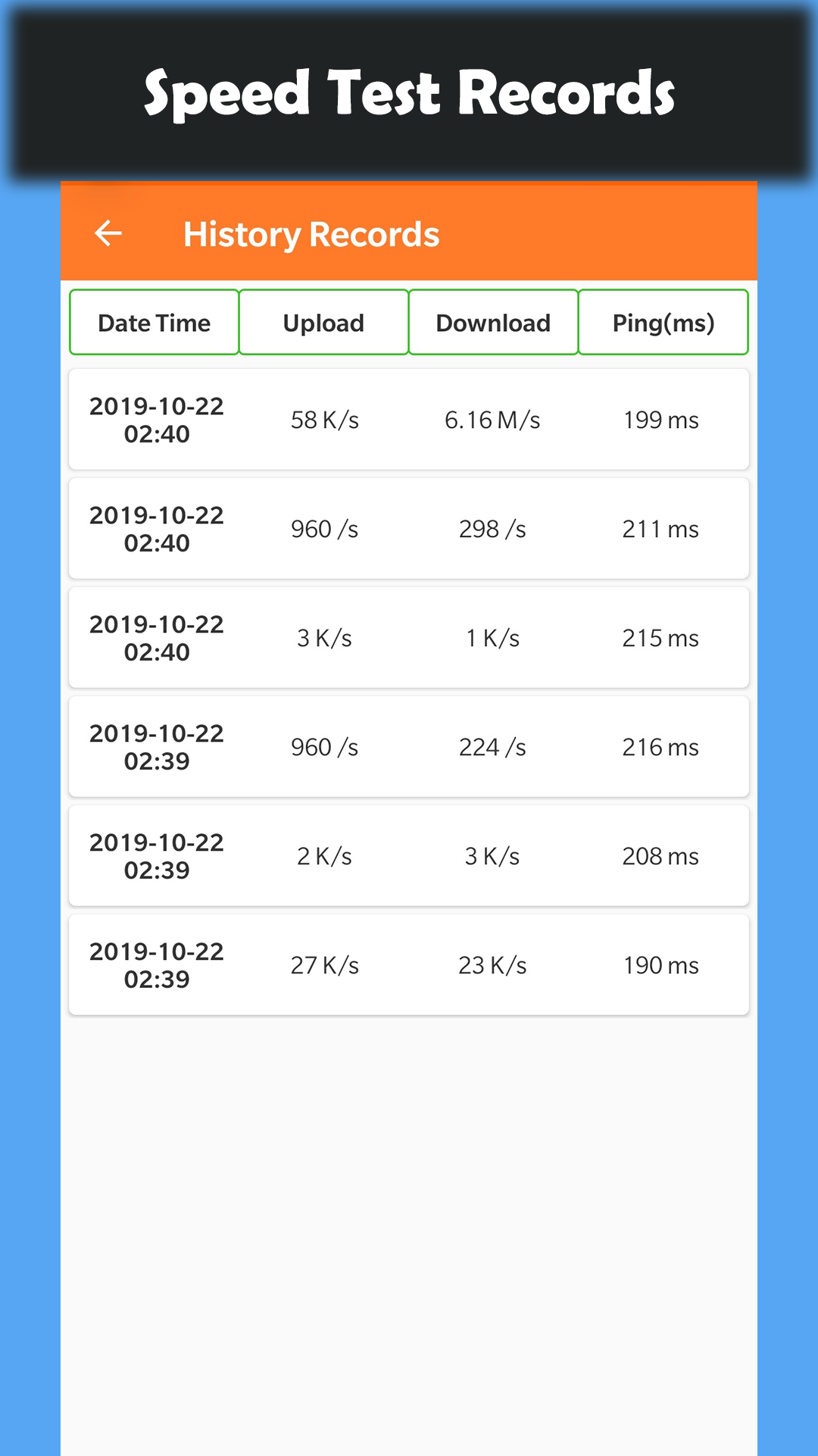Select the record showing 298 /s download

(x=409, y=528)
